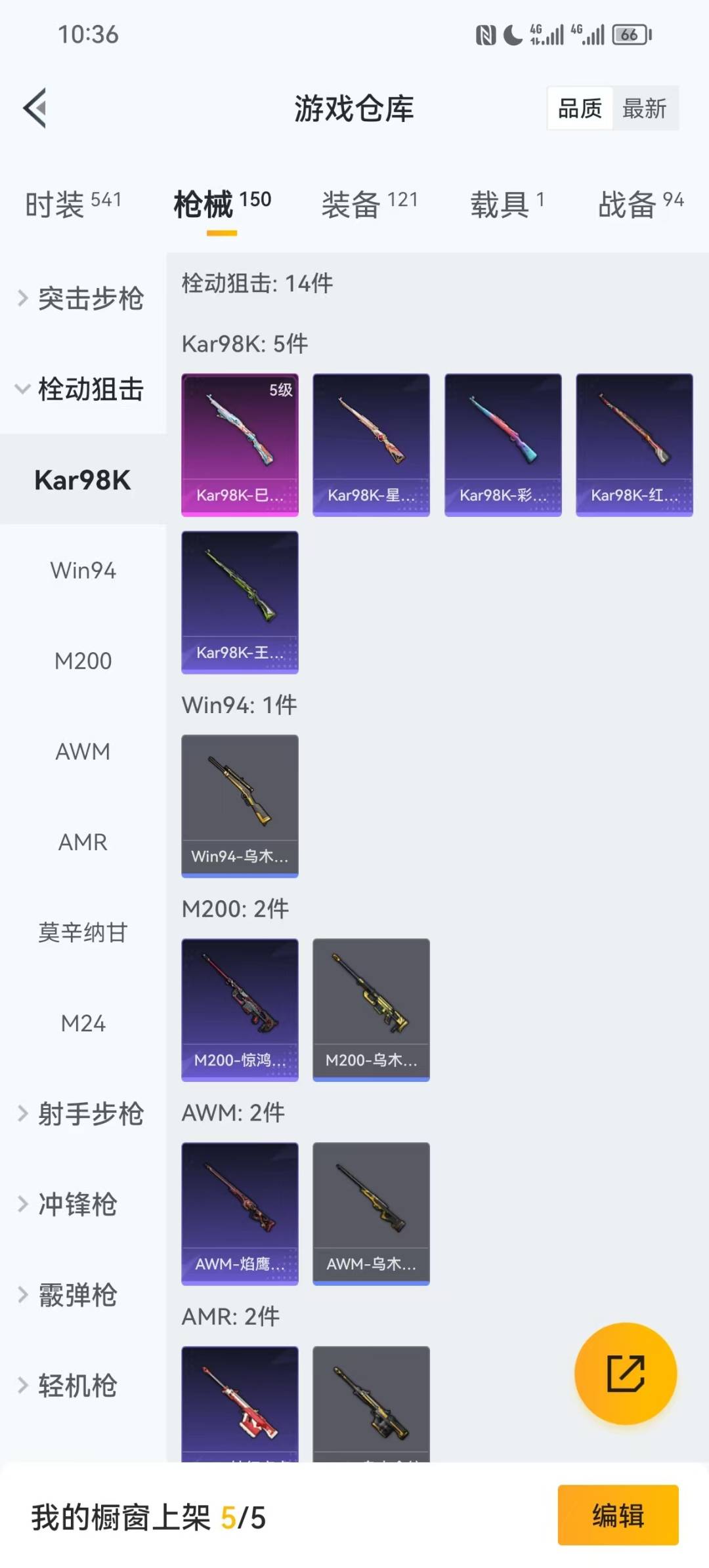Select M200 in the sidebar

click(83, 661)
